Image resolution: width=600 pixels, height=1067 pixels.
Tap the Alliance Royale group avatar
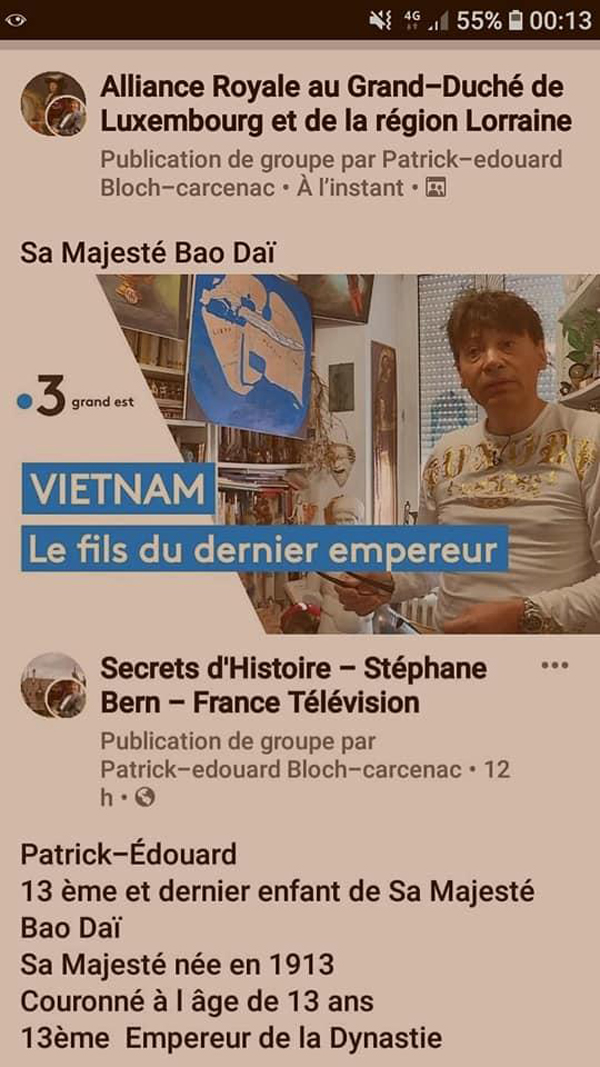click(53, 104)
